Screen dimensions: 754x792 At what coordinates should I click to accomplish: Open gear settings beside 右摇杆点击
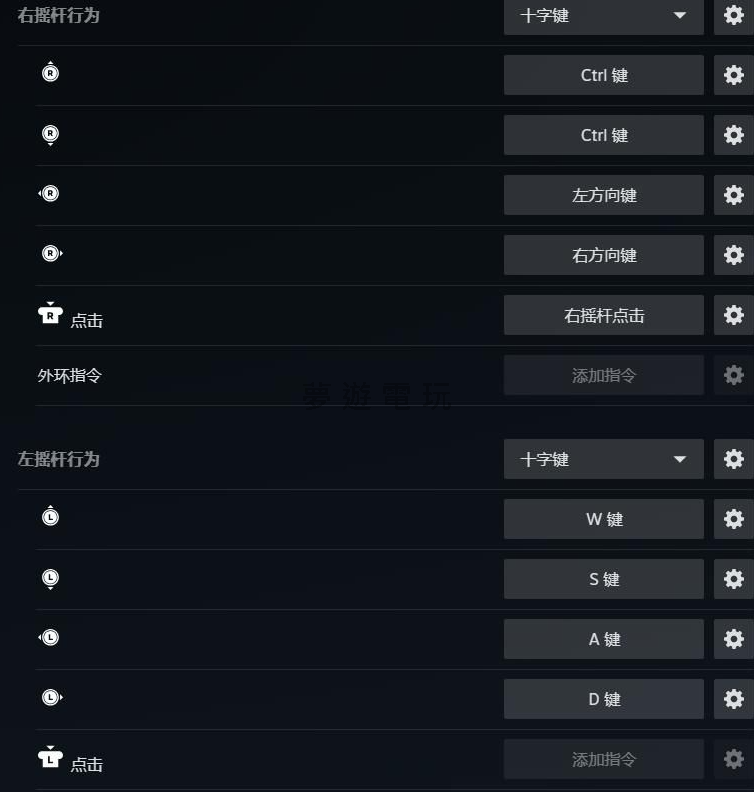[x=733, y=315]
